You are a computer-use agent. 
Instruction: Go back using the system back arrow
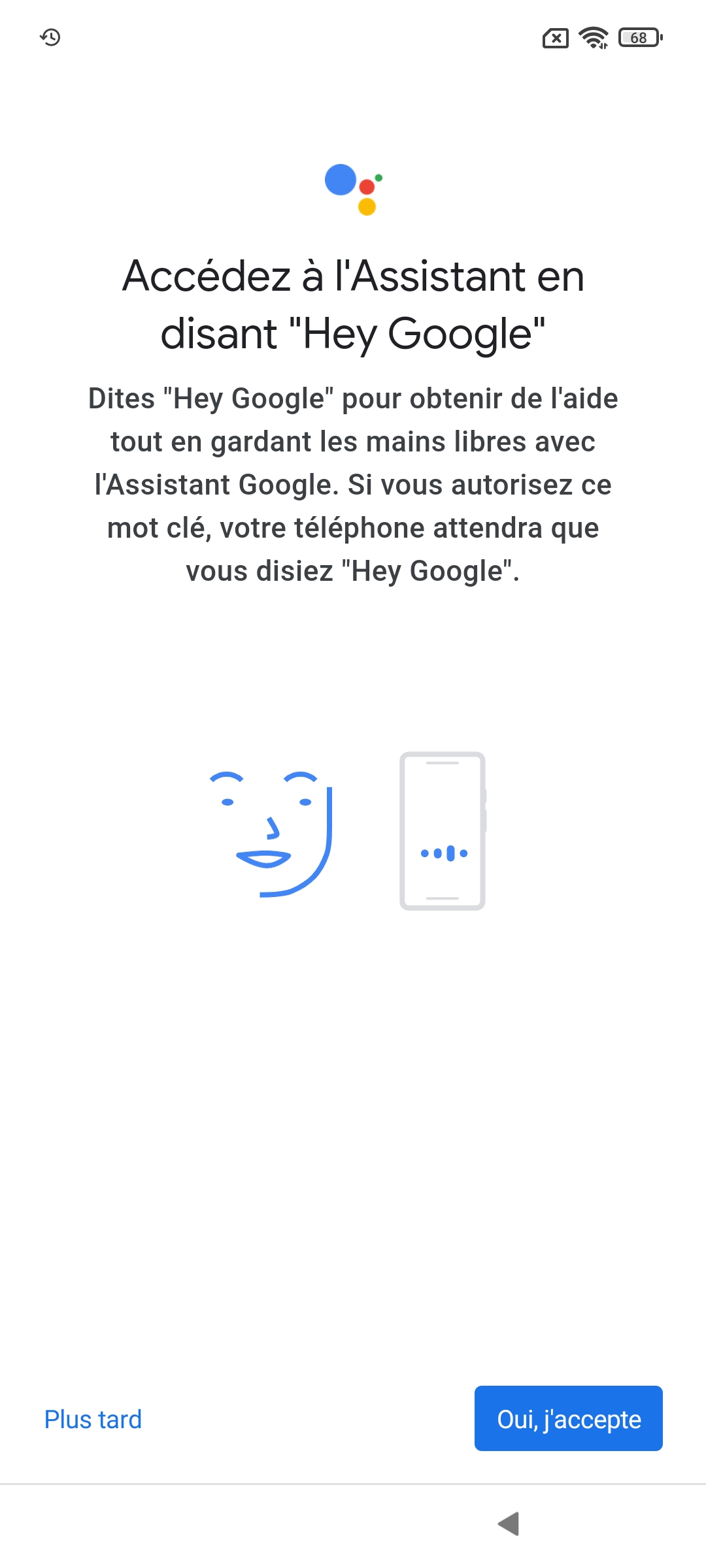pyautogui.click(x=509, y=1524)
